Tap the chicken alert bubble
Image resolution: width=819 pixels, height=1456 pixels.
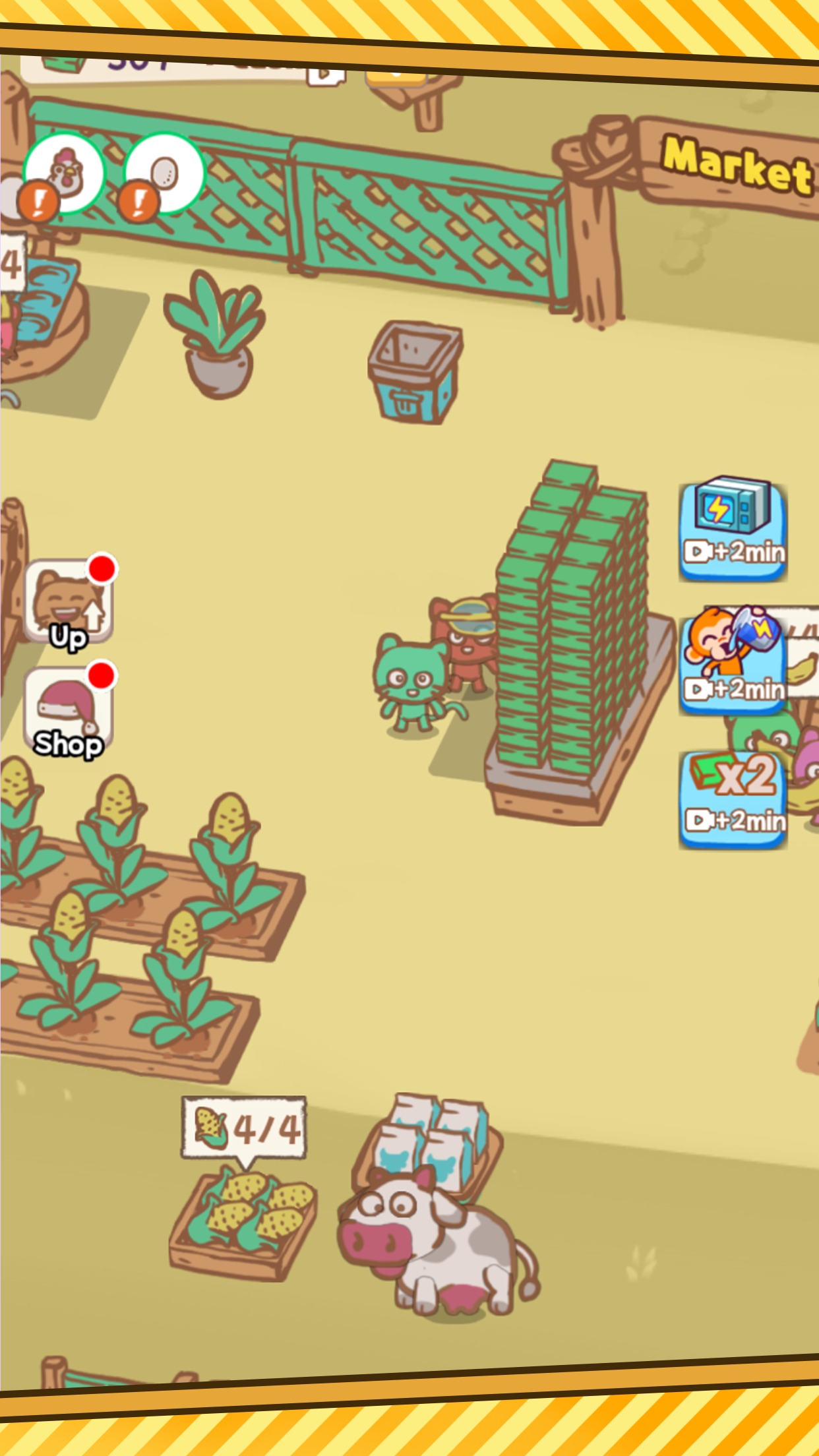point(64,173)
